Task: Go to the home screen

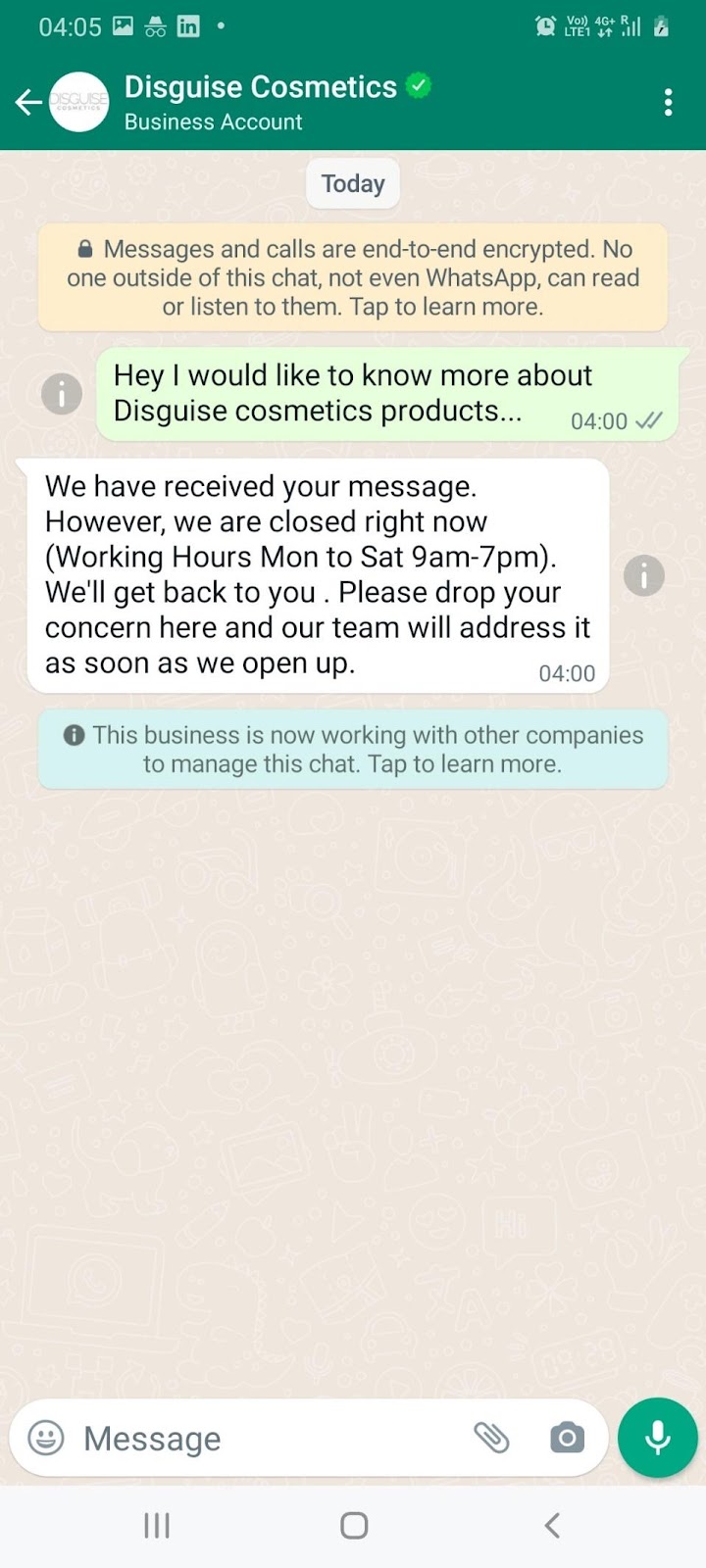Action: pos(354,1525)
